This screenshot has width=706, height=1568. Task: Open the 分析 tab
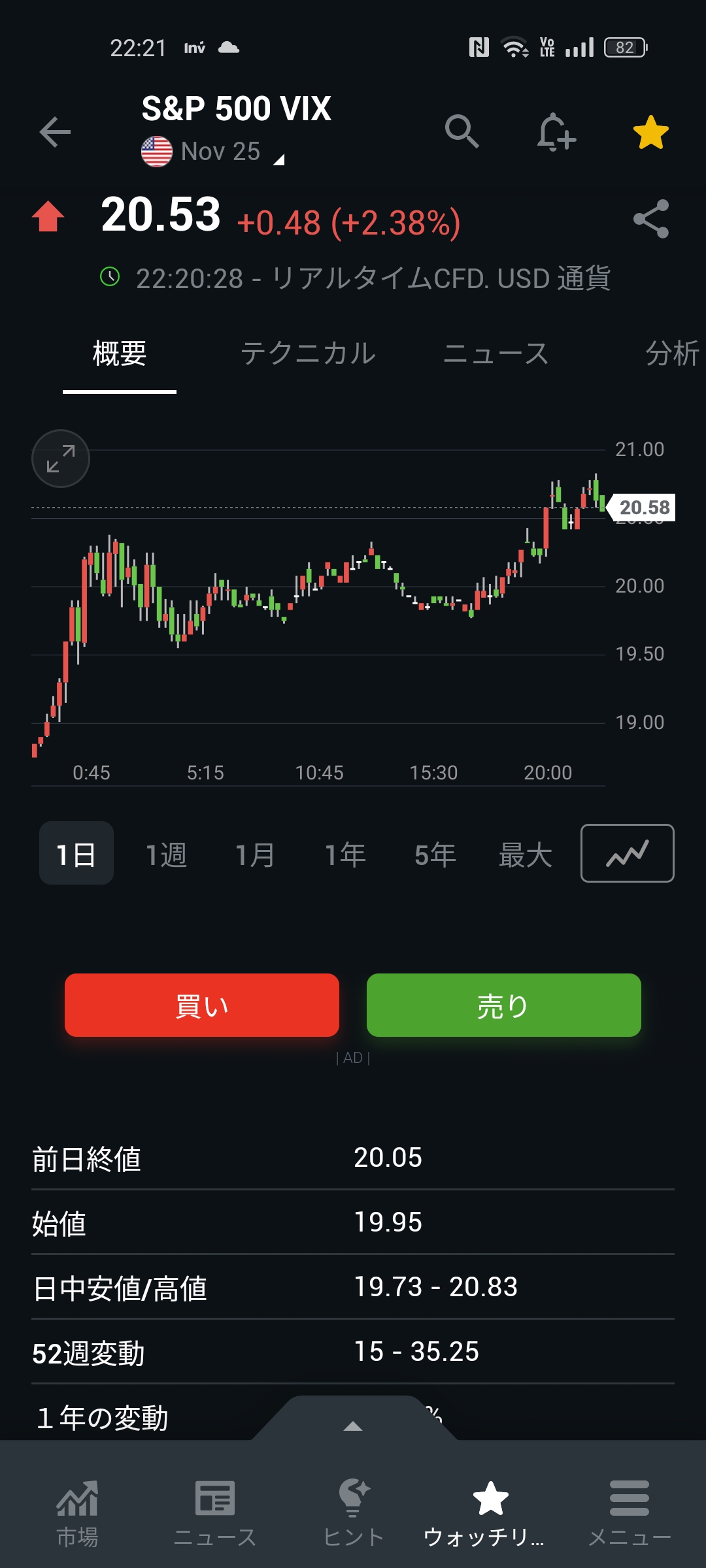(672, 354)
